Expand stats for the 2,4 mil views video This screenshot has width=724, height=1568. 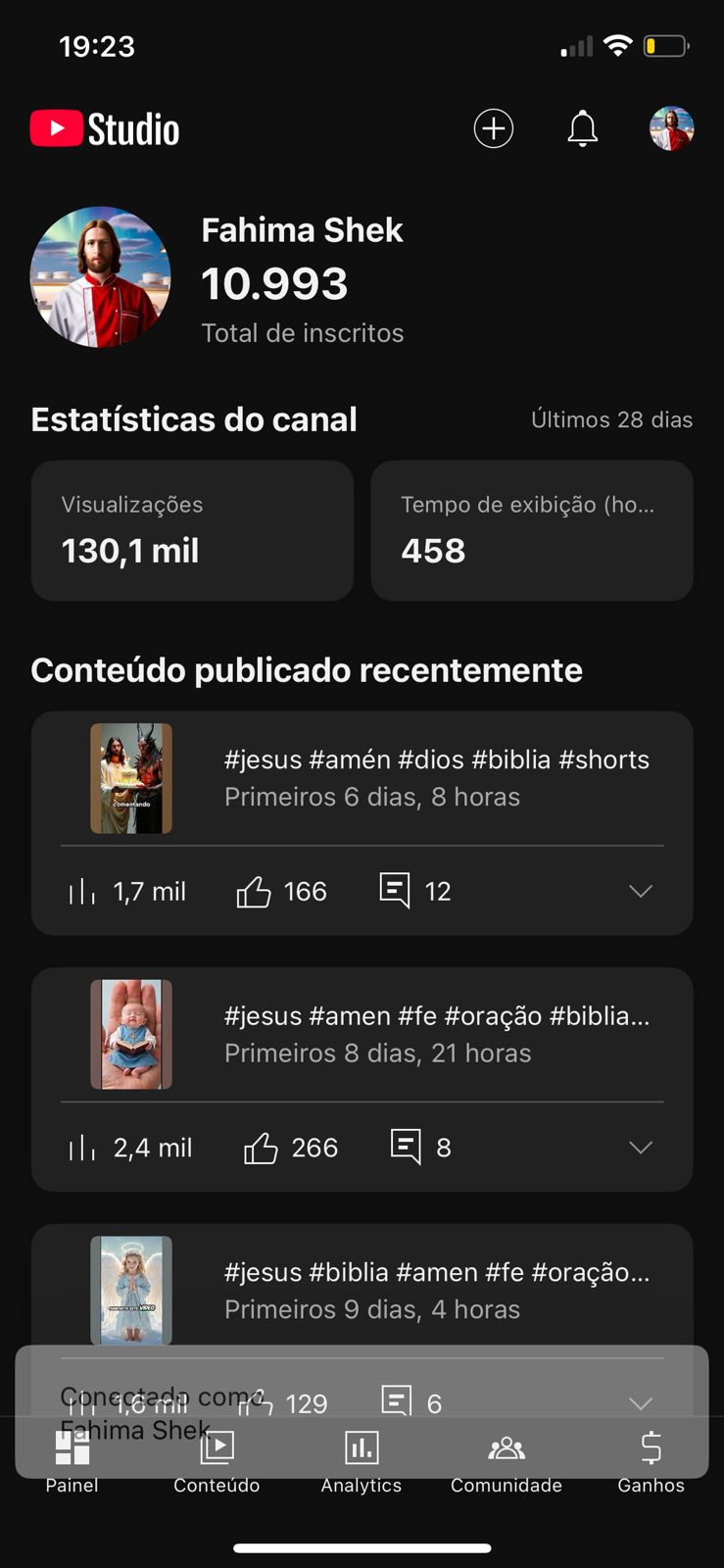[x=640, y=1148]
